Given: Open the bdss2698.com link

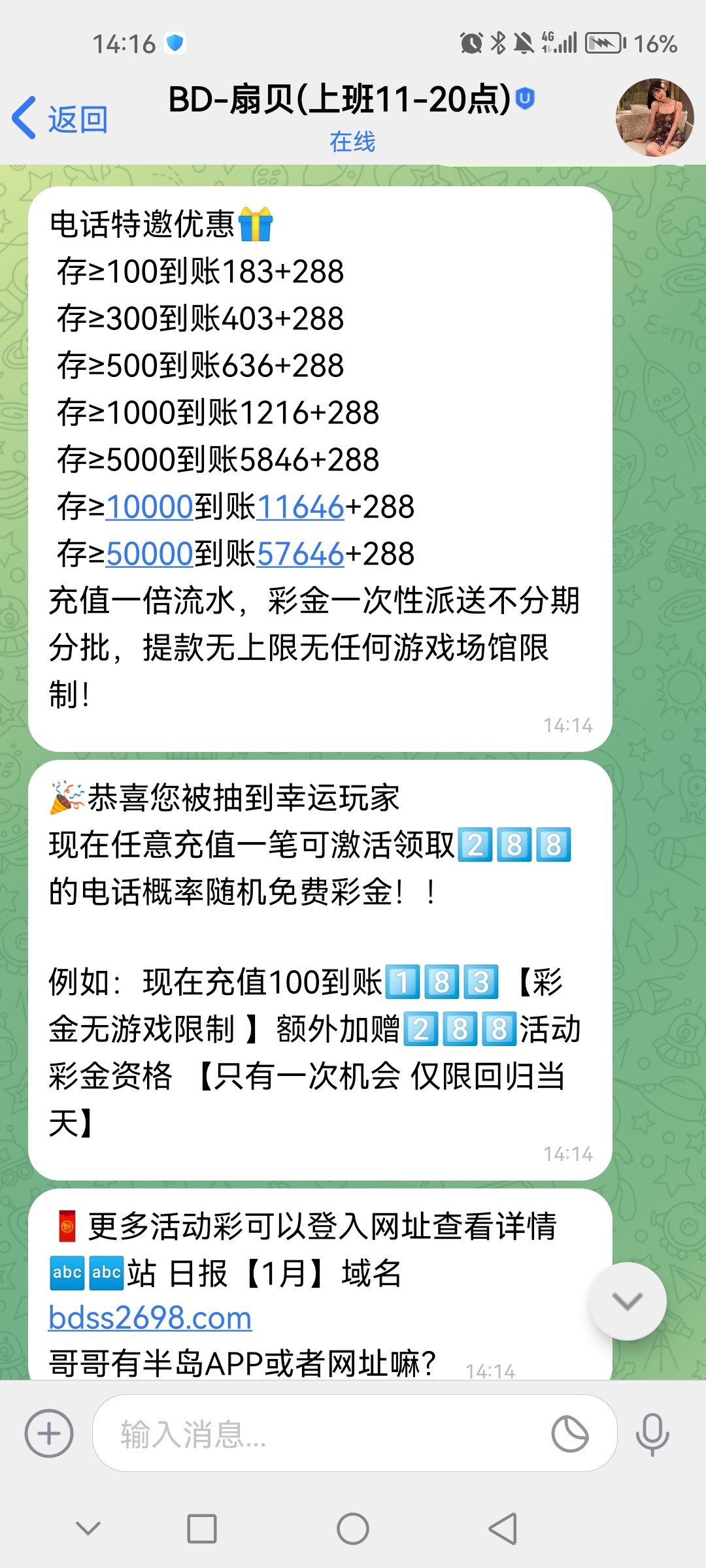Looking at the screenshot, I should [x=150, y=1318].
